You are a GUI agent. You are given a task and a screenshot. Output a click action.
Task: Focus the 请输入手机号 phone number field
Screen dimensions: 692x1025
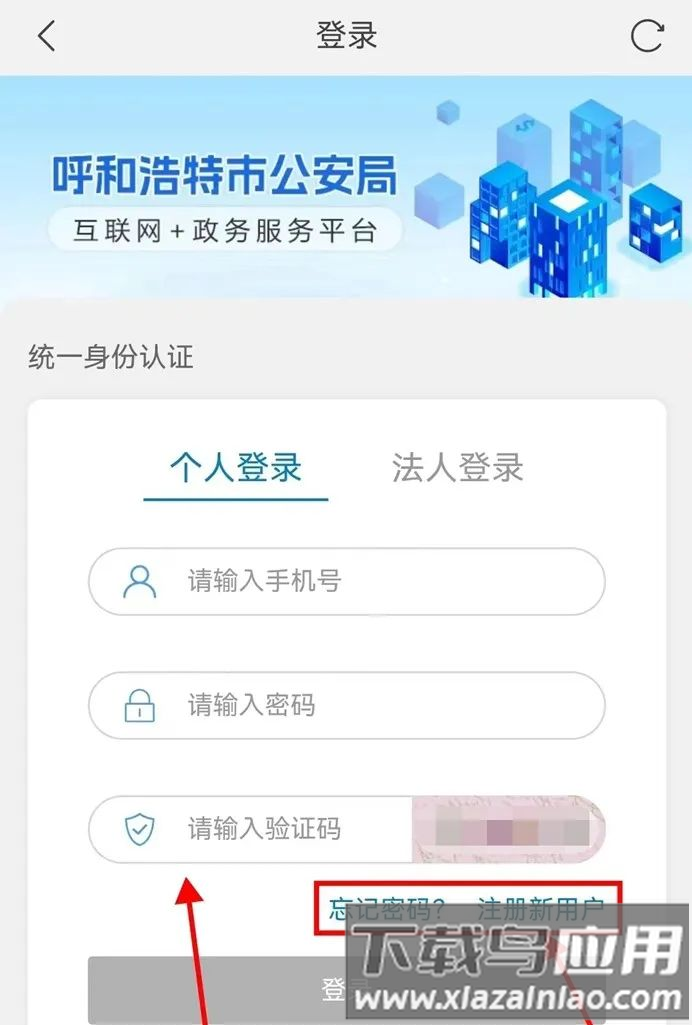[380, 581]
